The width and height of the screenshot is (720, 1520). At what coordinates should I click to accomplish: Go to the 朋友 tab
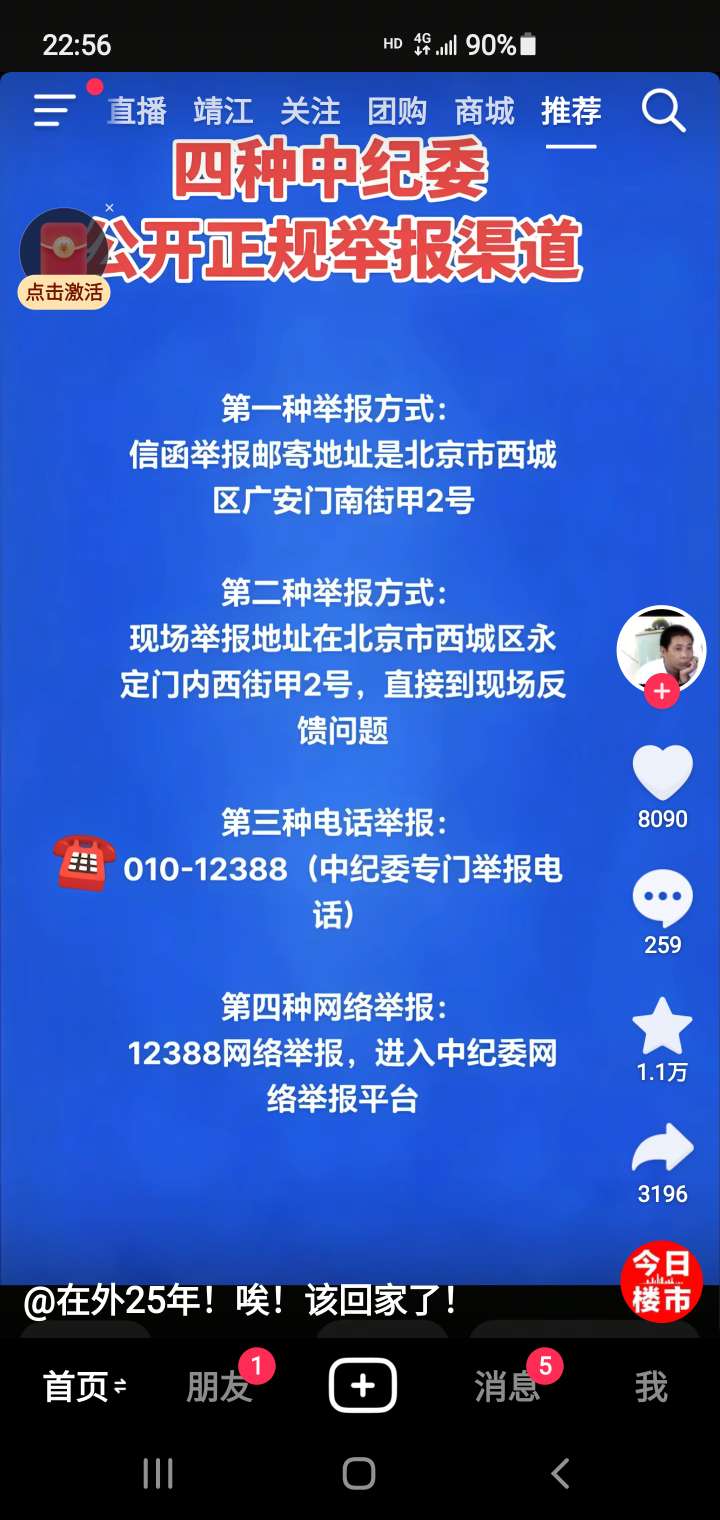tap(219, 1387)
